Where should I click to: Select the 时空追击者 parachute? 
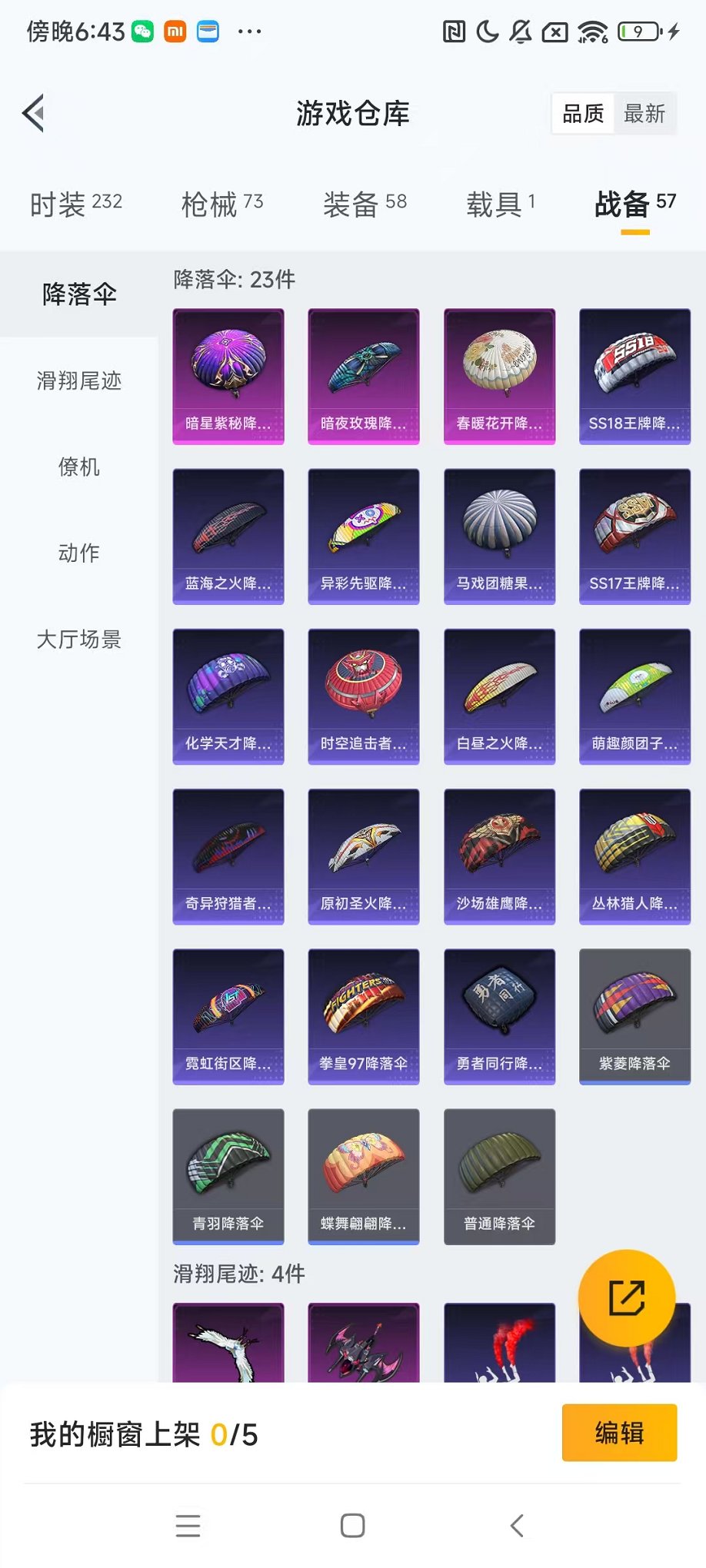[x=364, y=696]
